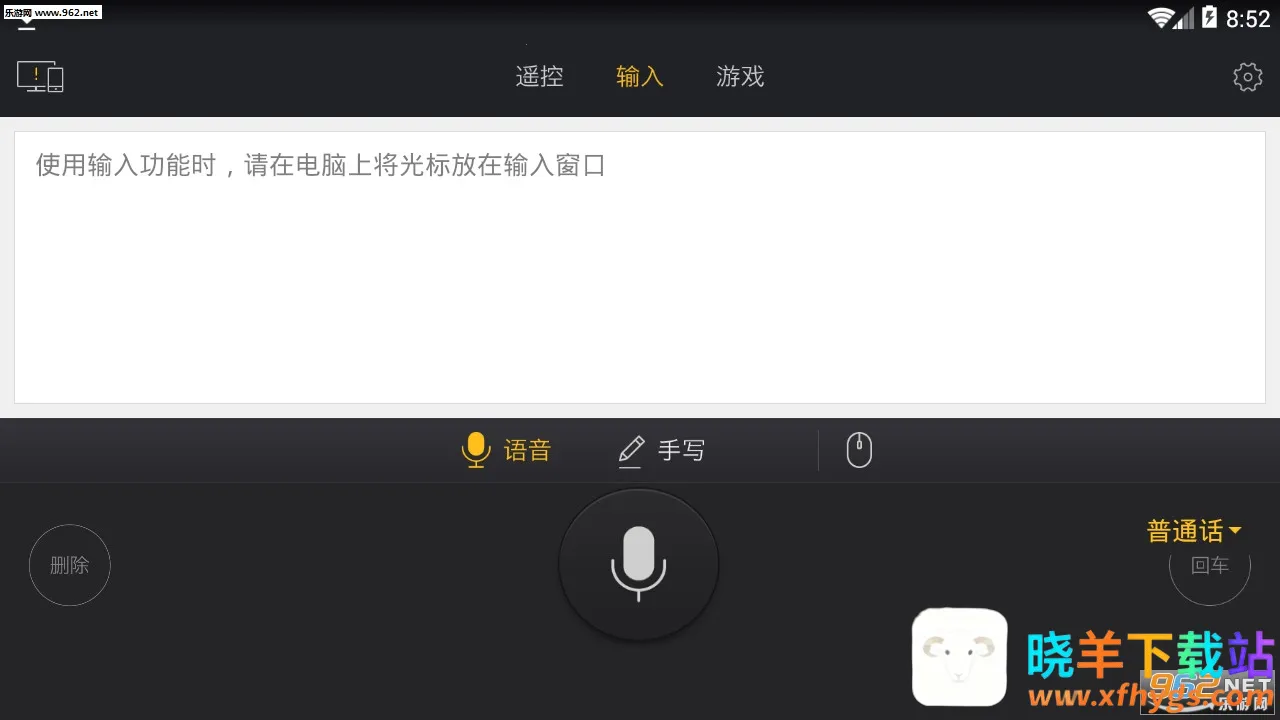
Task: Choose 语音 voice input mode
Action: (506, 450)
